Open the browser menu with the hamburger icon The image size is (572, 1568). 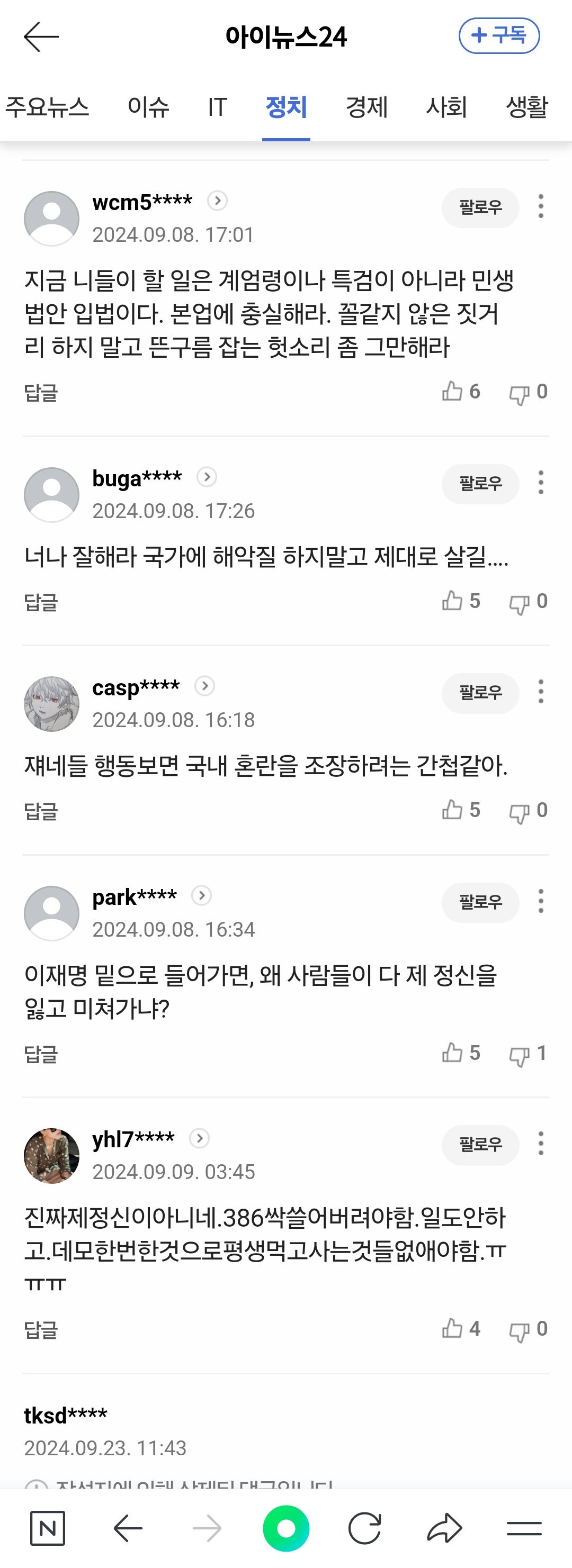tap(524, 1528)
